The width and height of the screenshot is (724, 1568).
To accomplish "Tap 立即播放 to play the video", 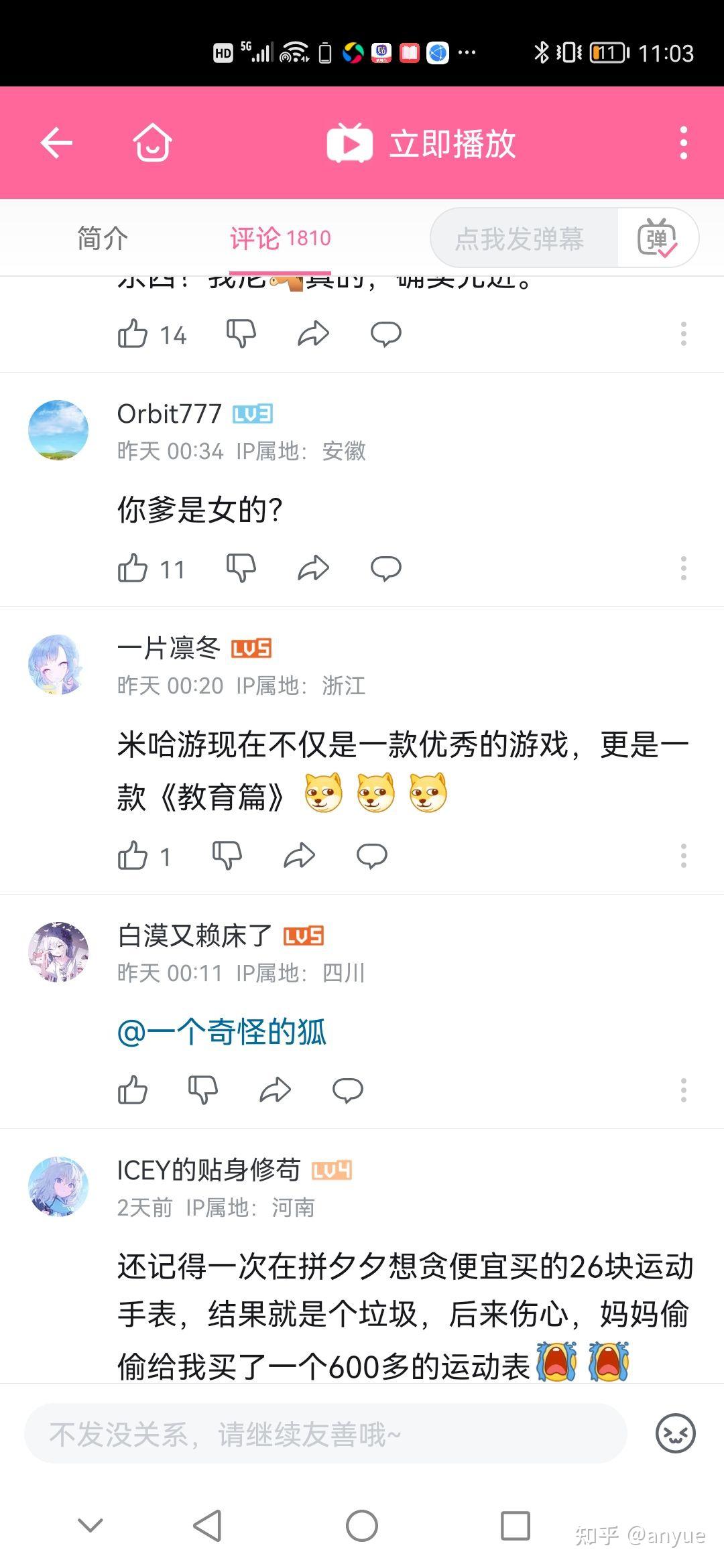I will [x=421, y=143].
